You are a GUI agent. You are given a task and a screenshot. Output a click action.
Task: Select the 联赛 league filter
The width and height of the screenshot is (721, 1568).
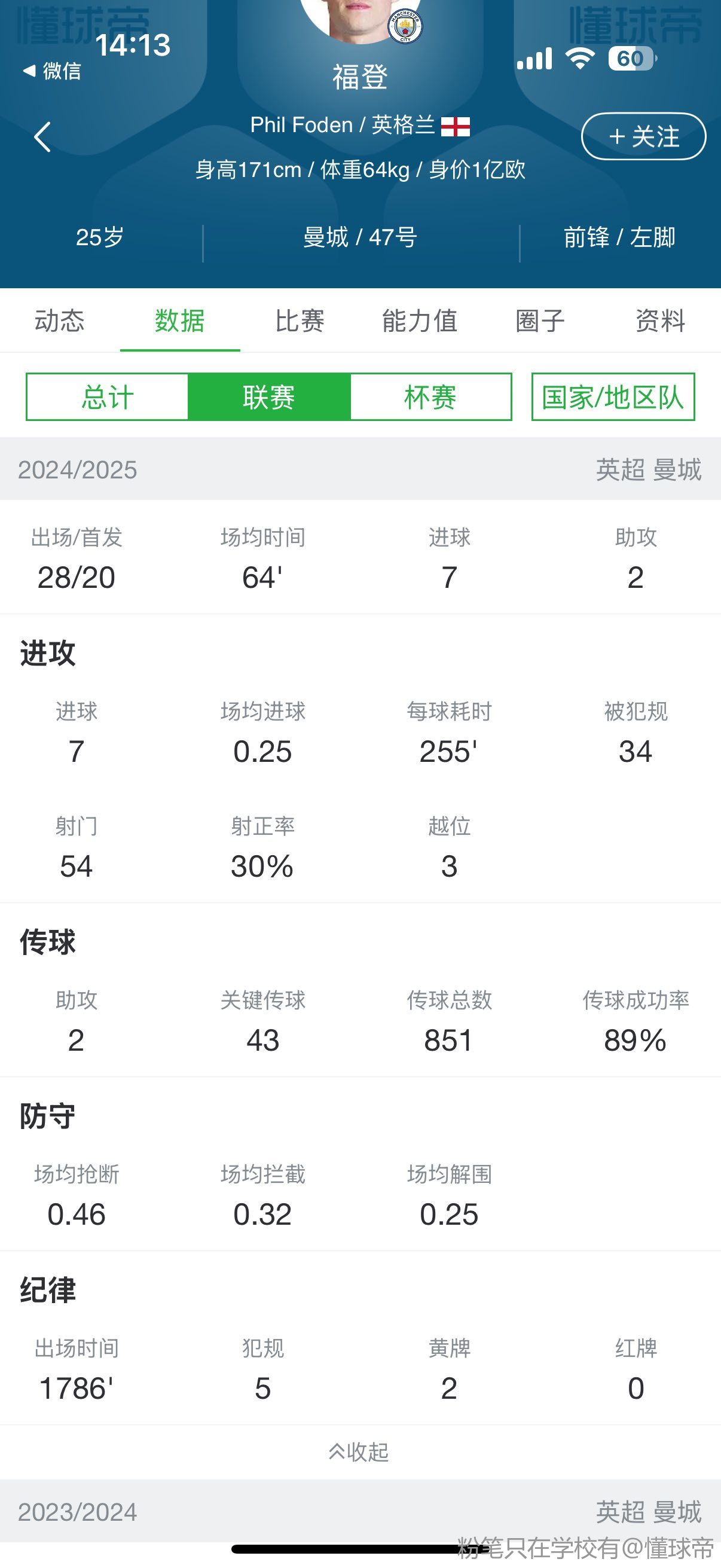(269, 397)
